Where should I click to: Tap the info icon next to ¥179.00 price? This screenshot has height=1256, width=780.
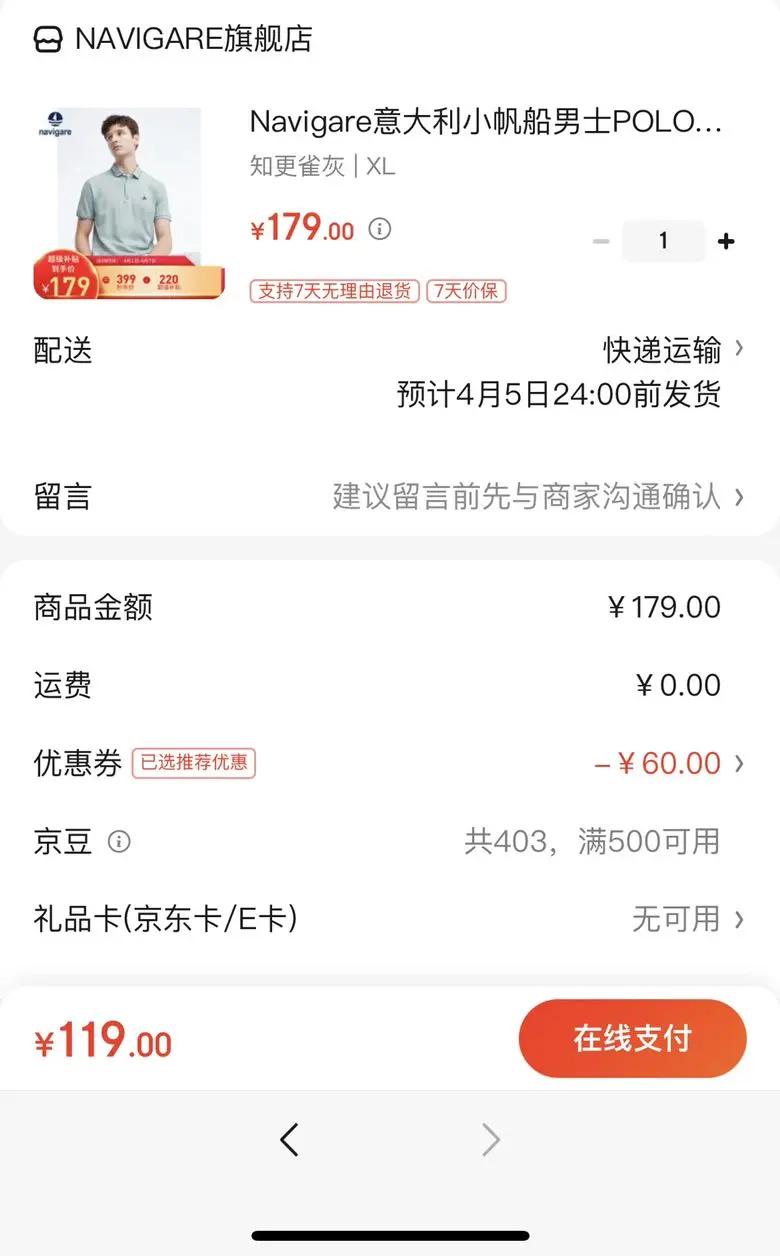(380, 229)
